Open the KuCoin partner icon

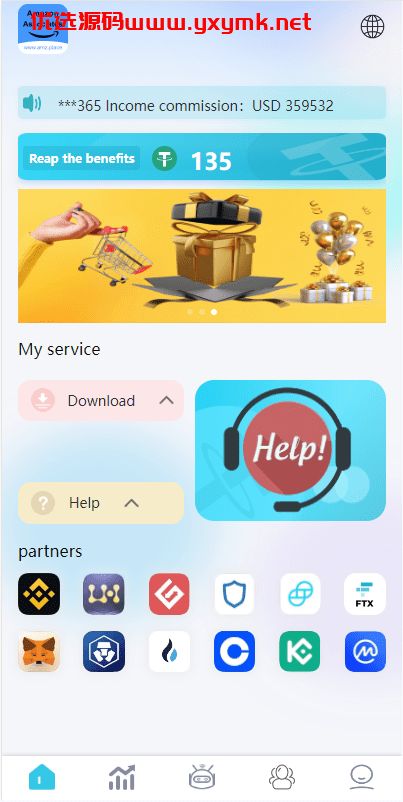tap(300, 651)
